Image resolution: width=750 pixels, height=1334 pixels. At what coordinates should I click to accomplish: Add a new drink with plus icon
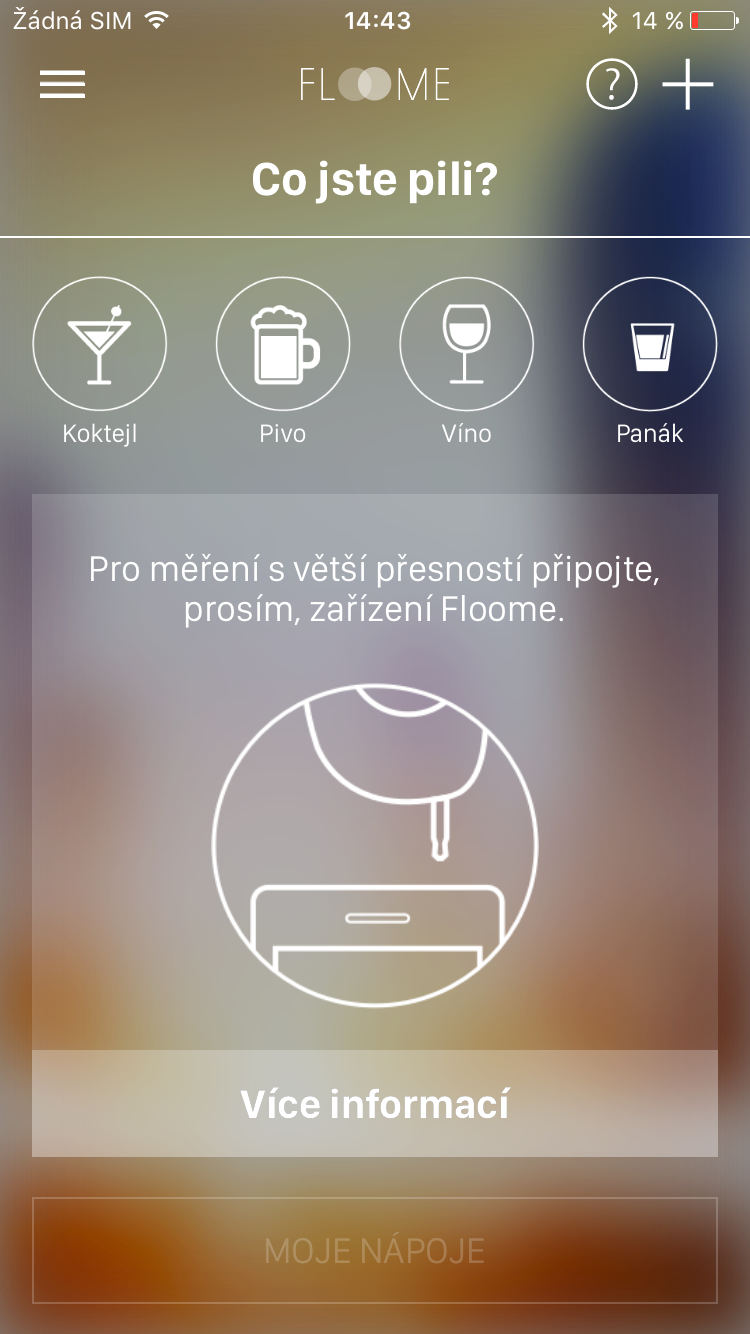[688, 85]
